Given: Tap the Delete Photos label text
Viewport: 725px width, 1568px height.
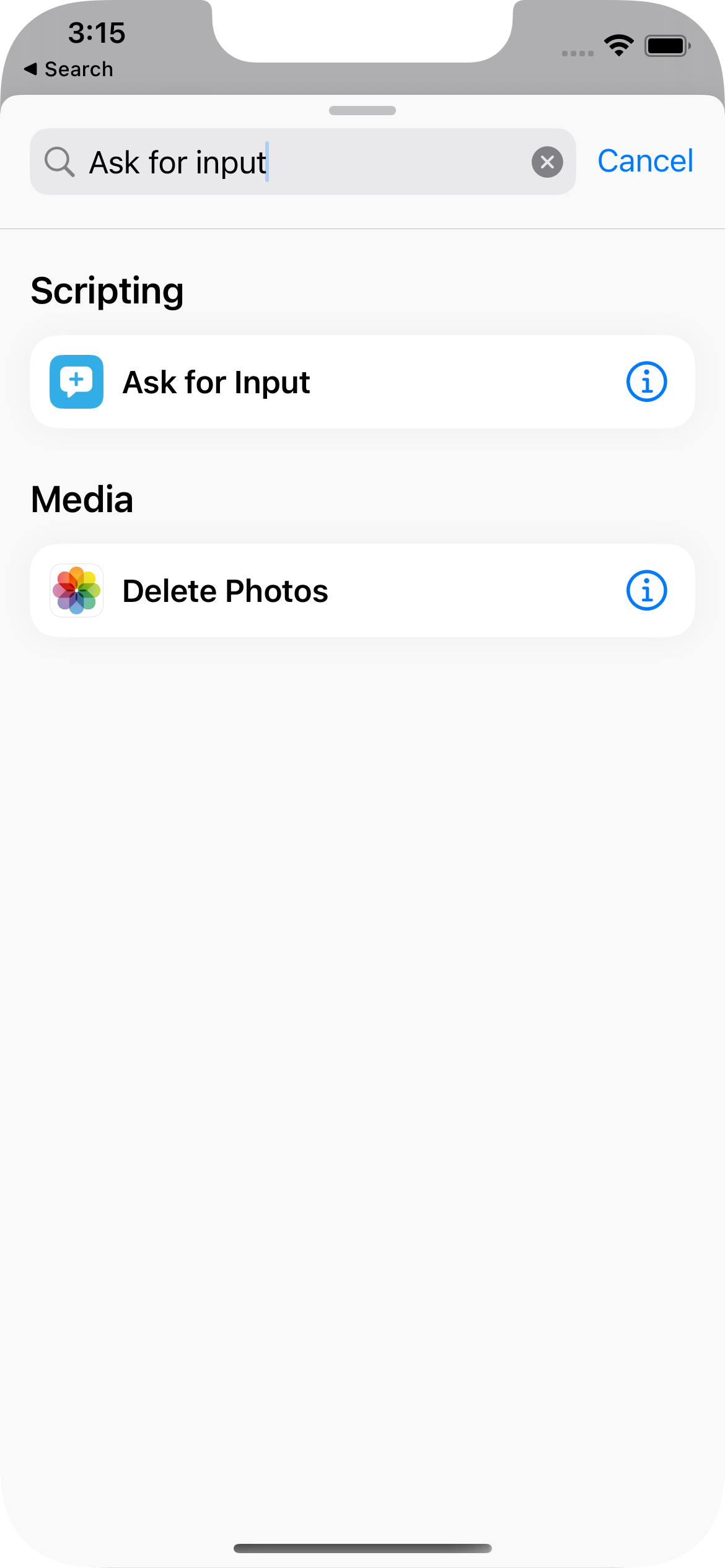Looking at the screenshot, I should point(225,590).
